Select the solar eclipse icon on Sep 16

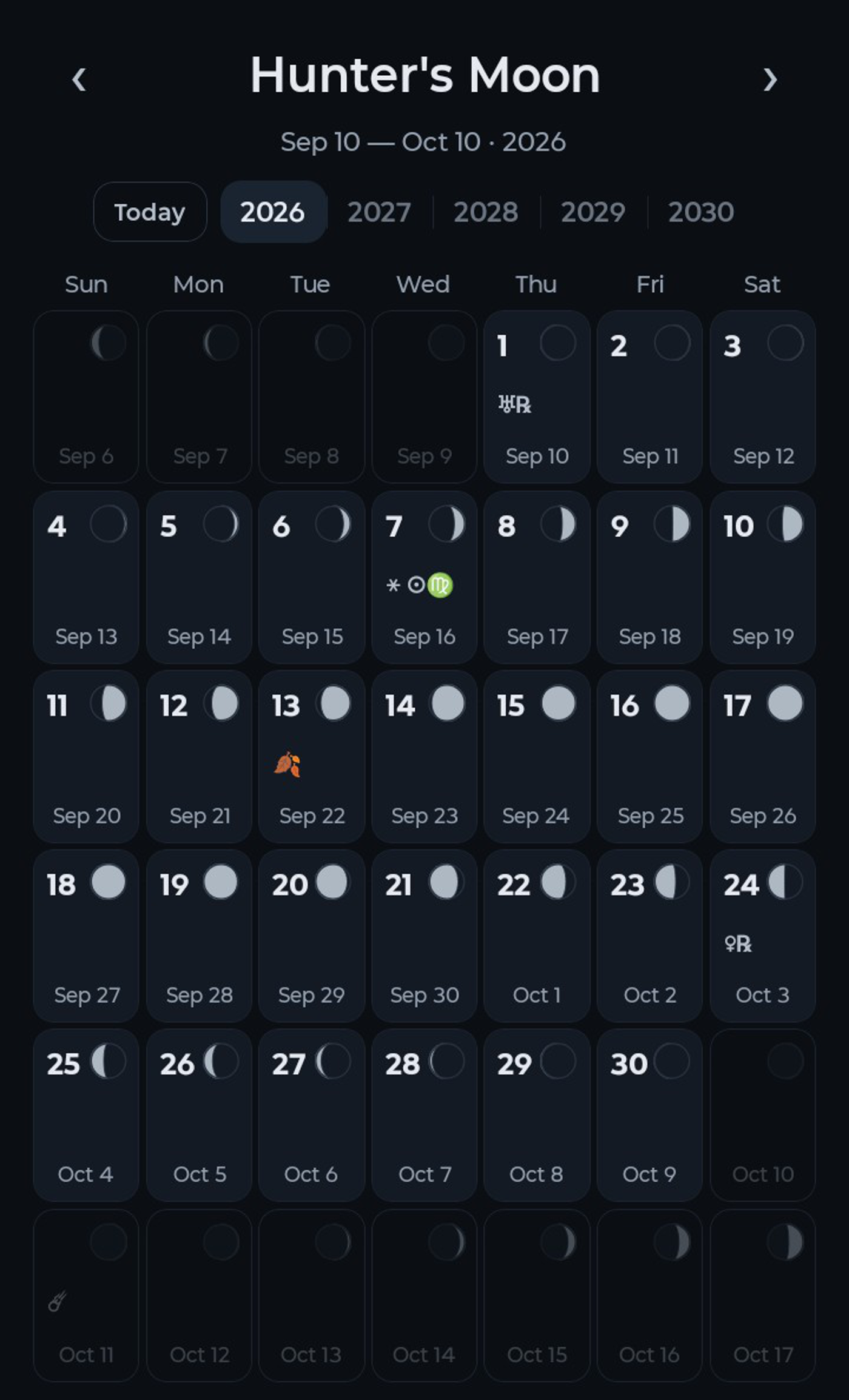click(416, 586)
